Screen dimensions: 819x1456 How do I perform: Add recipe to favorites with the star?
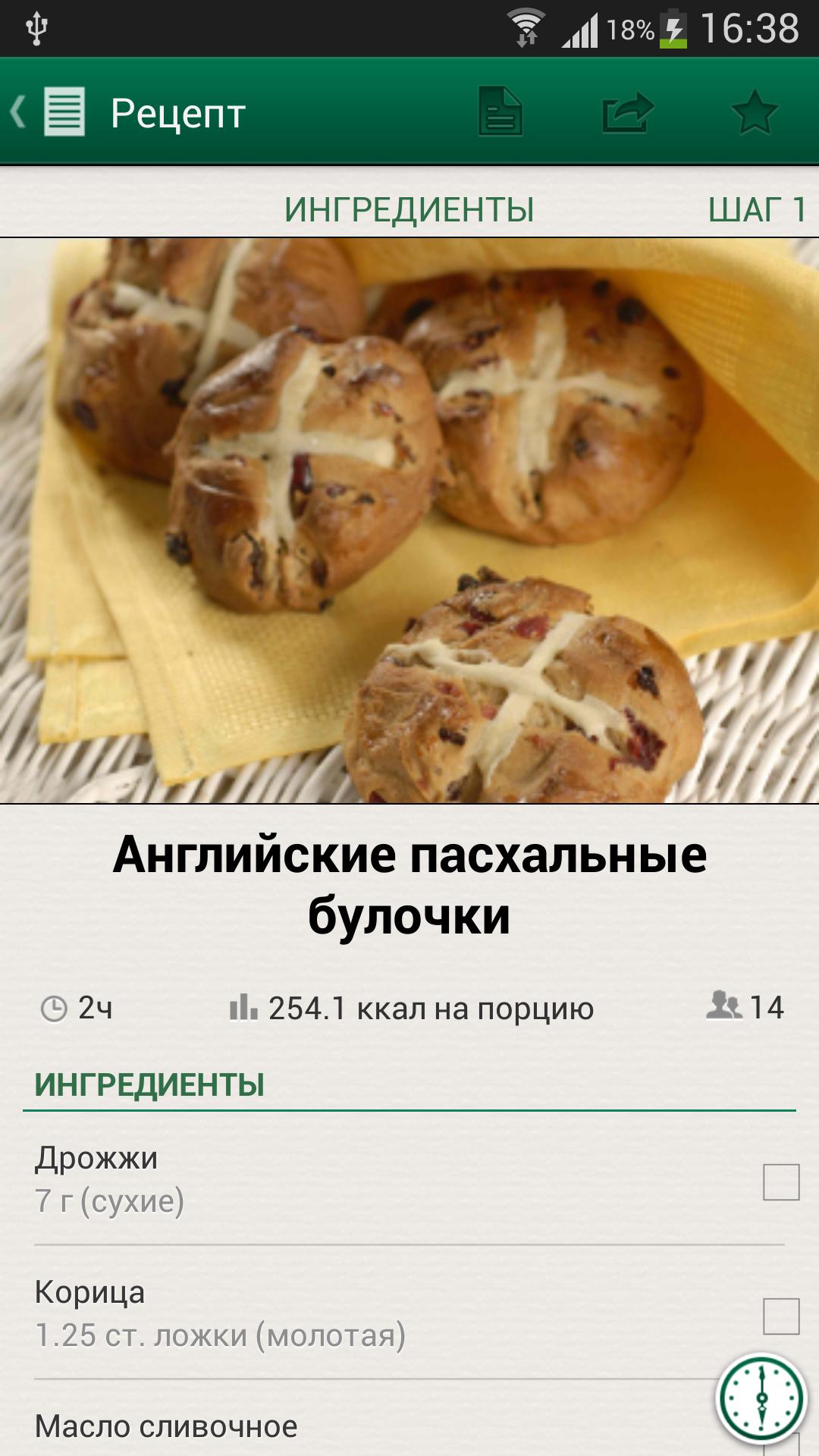click(x=755, y=112)
